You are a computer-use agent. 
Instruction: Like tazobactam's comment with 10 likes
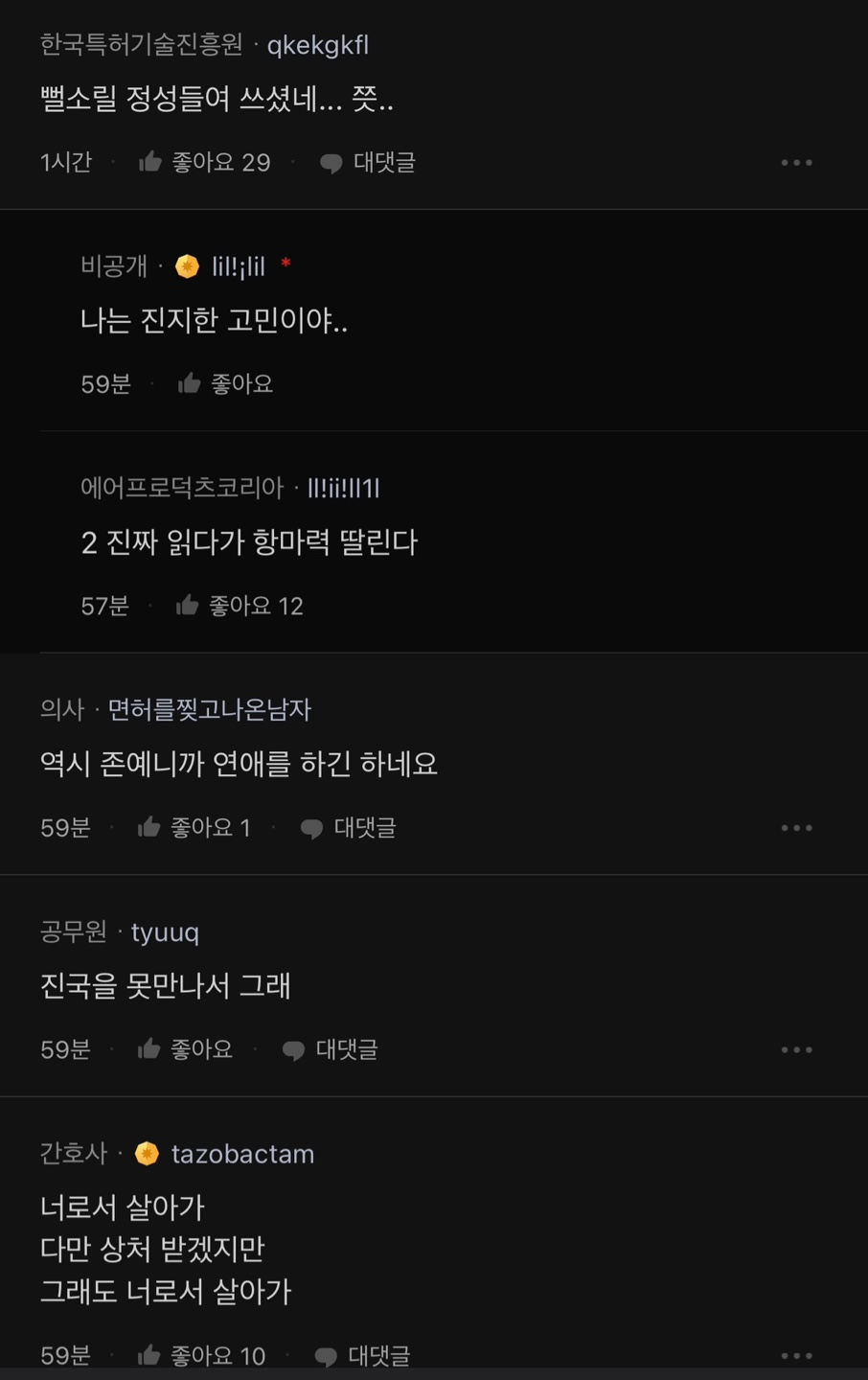point(201,1355)
